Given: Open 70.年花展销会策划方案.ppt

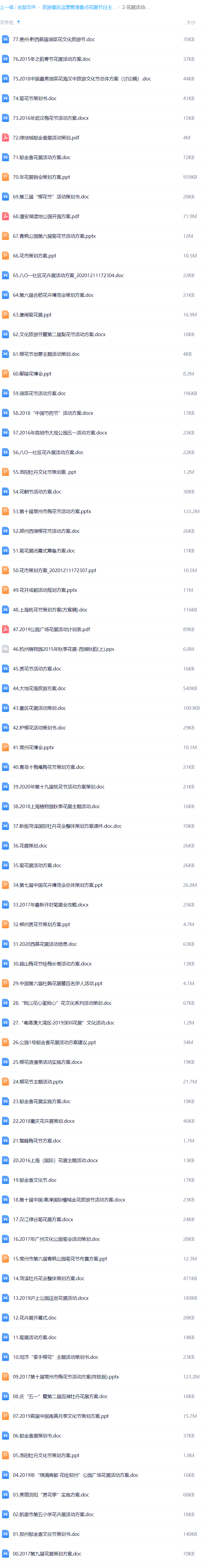Looking at the screenshot, I should point(41,177).
